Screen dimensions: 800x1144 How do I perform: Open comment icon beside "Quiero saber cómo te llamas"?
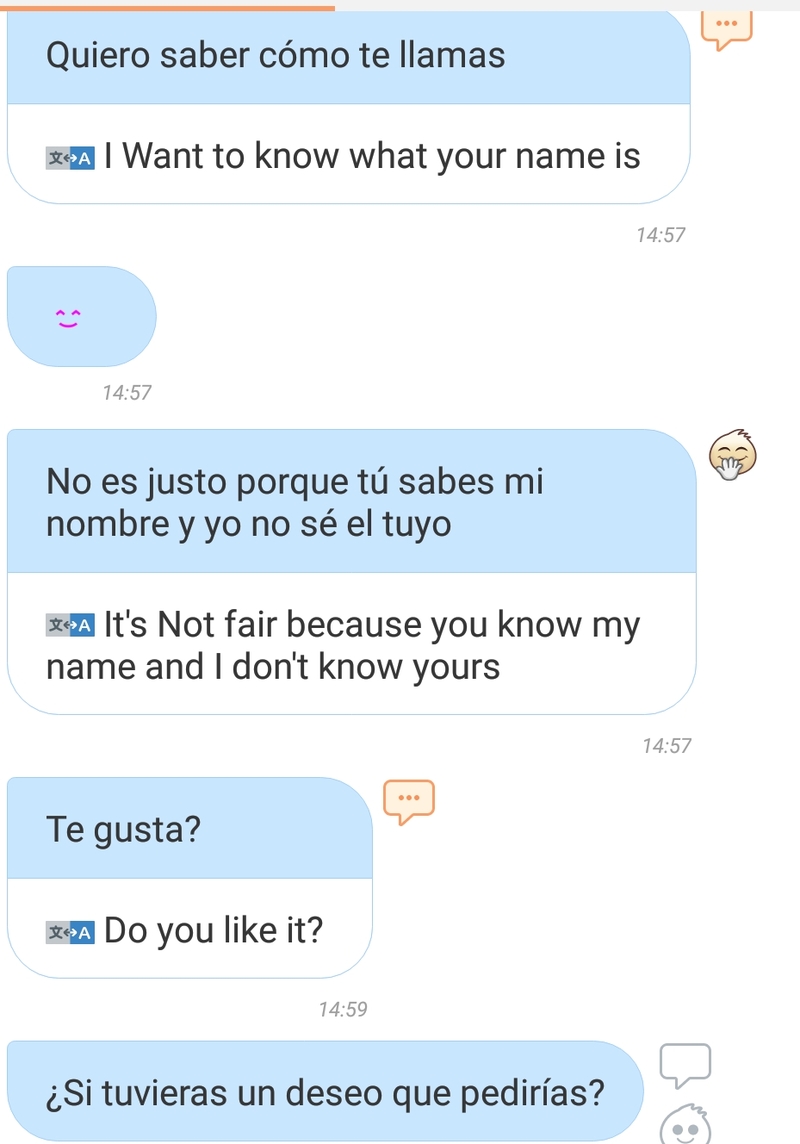click(726, 30)
